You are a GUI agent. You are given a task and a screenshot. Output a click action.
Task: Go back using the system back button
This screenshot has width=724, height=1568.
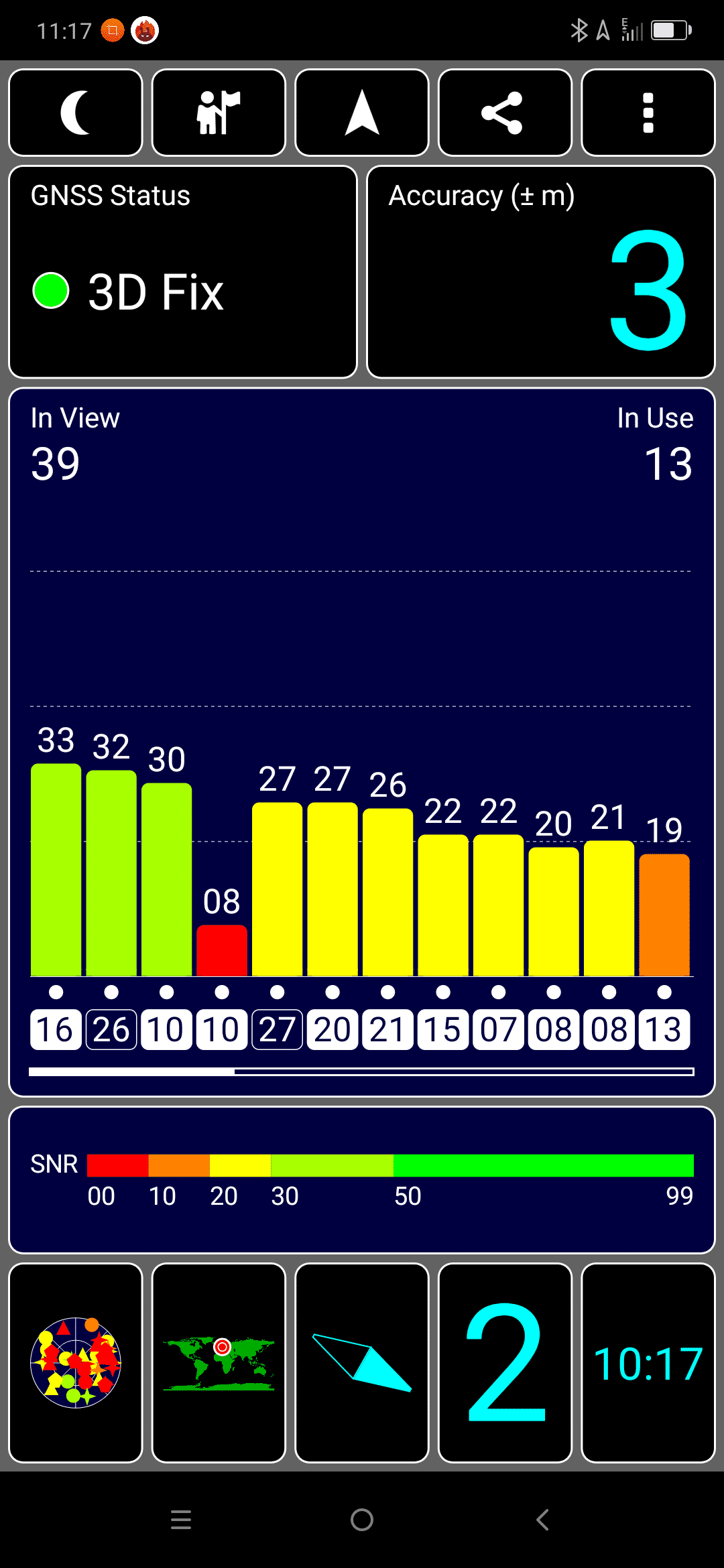coord(543,1520)
